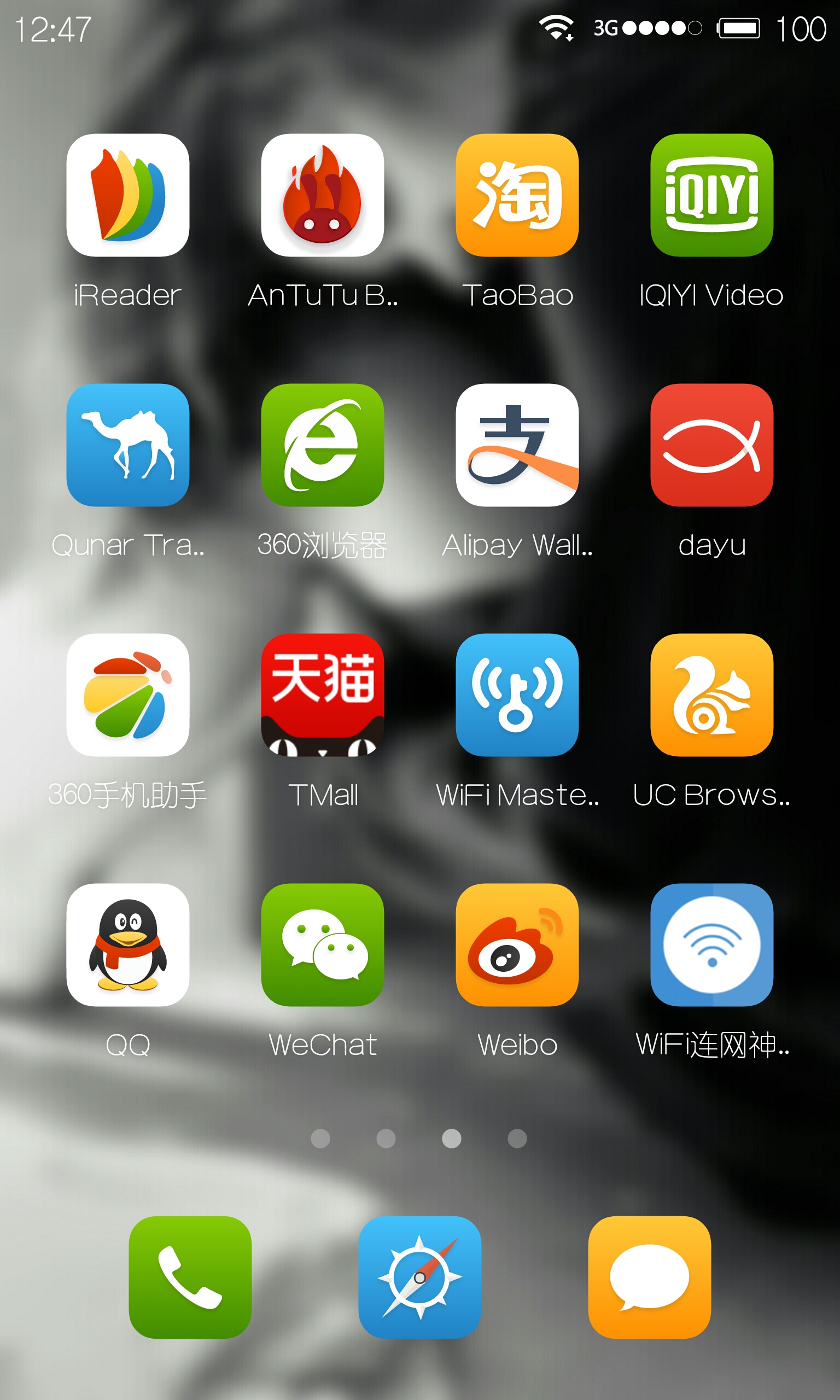Open the messages app in the dock

[650, 1277]
